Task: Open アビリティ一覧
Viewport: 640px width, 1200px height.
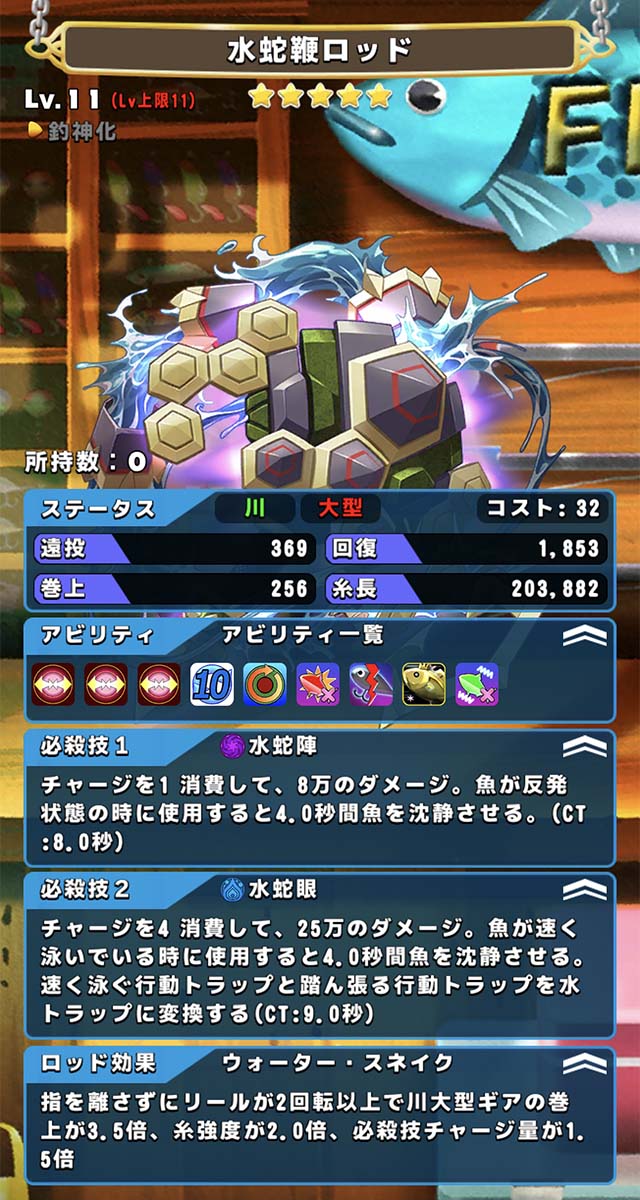Action: point(302,636)
